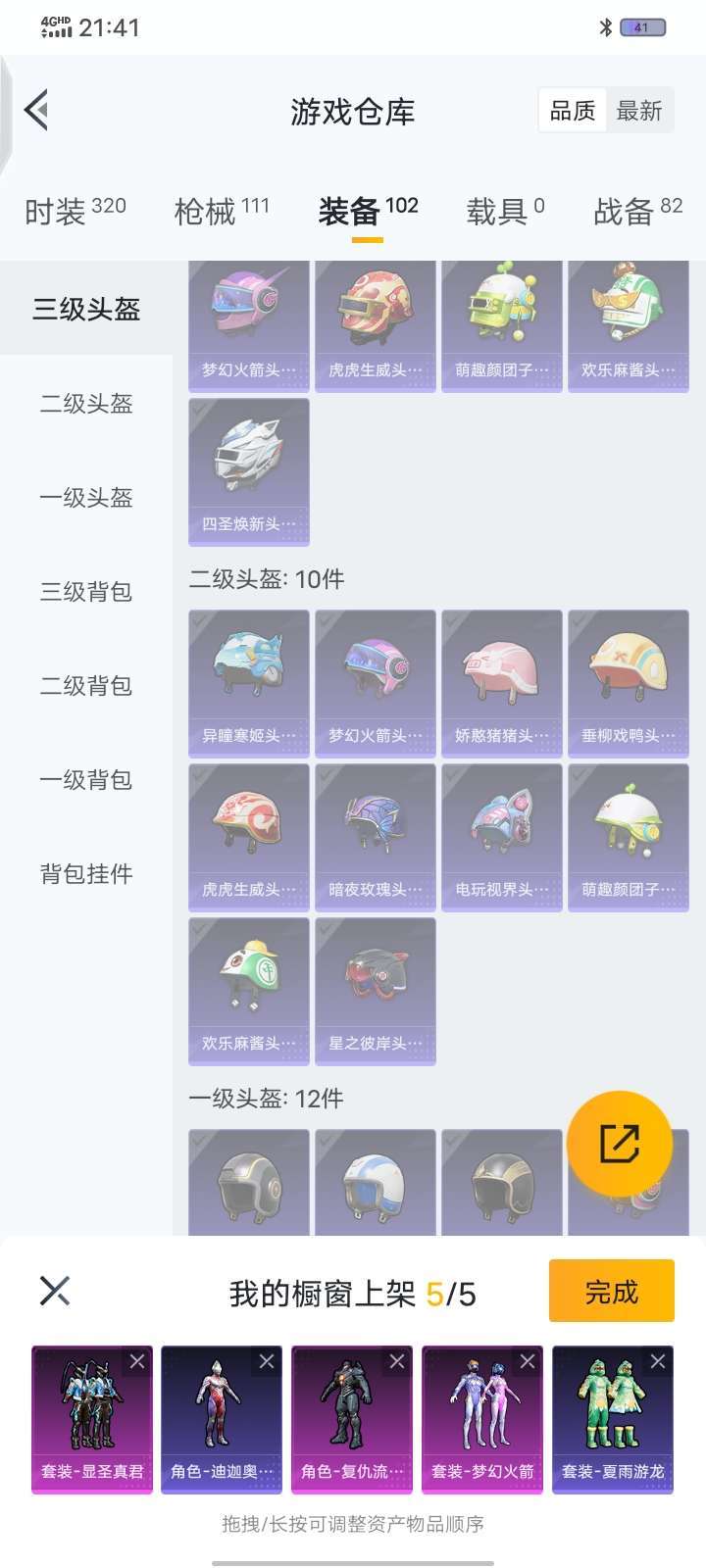Sort items by 最新
The image size is (706, 1568).
[639, 112]
